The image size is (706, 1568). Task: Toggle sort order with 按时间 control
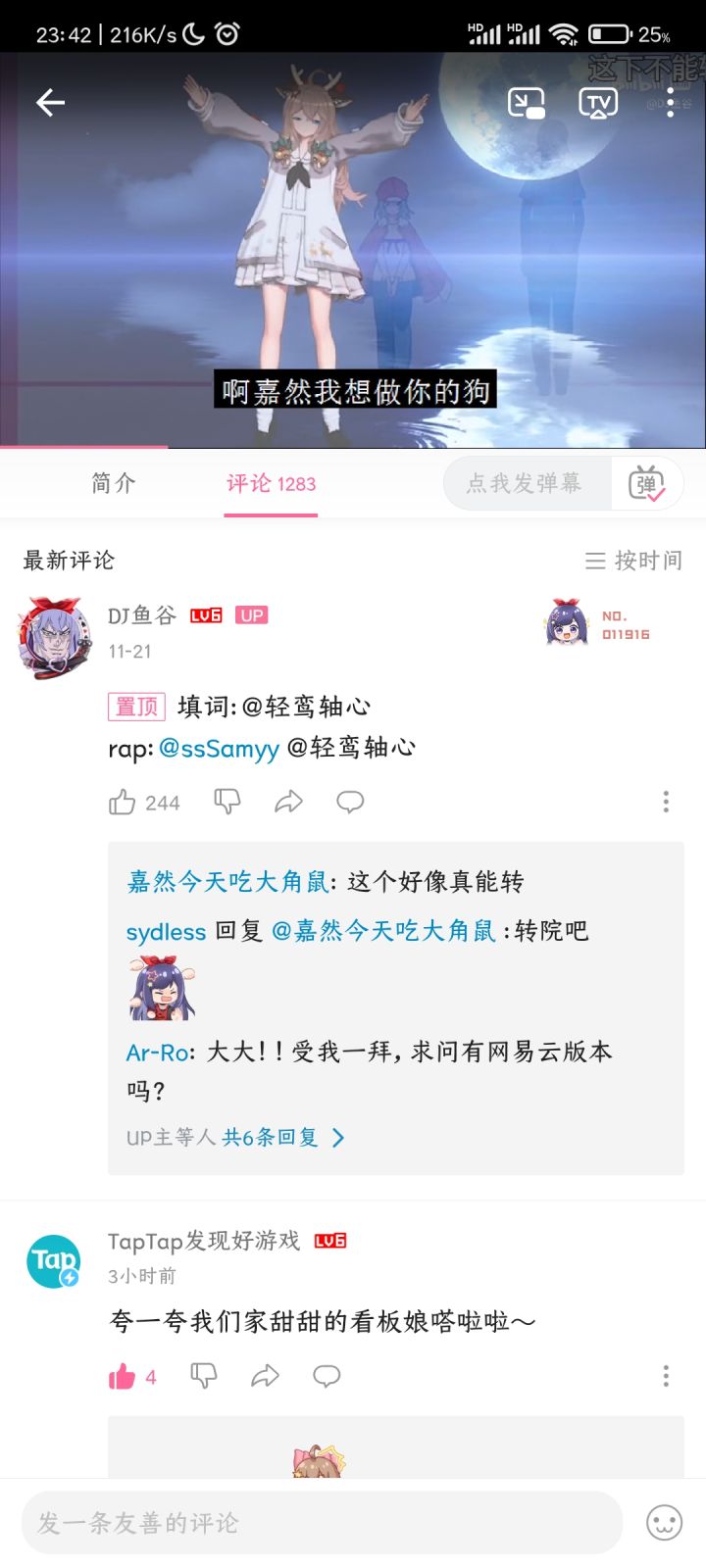632,561
